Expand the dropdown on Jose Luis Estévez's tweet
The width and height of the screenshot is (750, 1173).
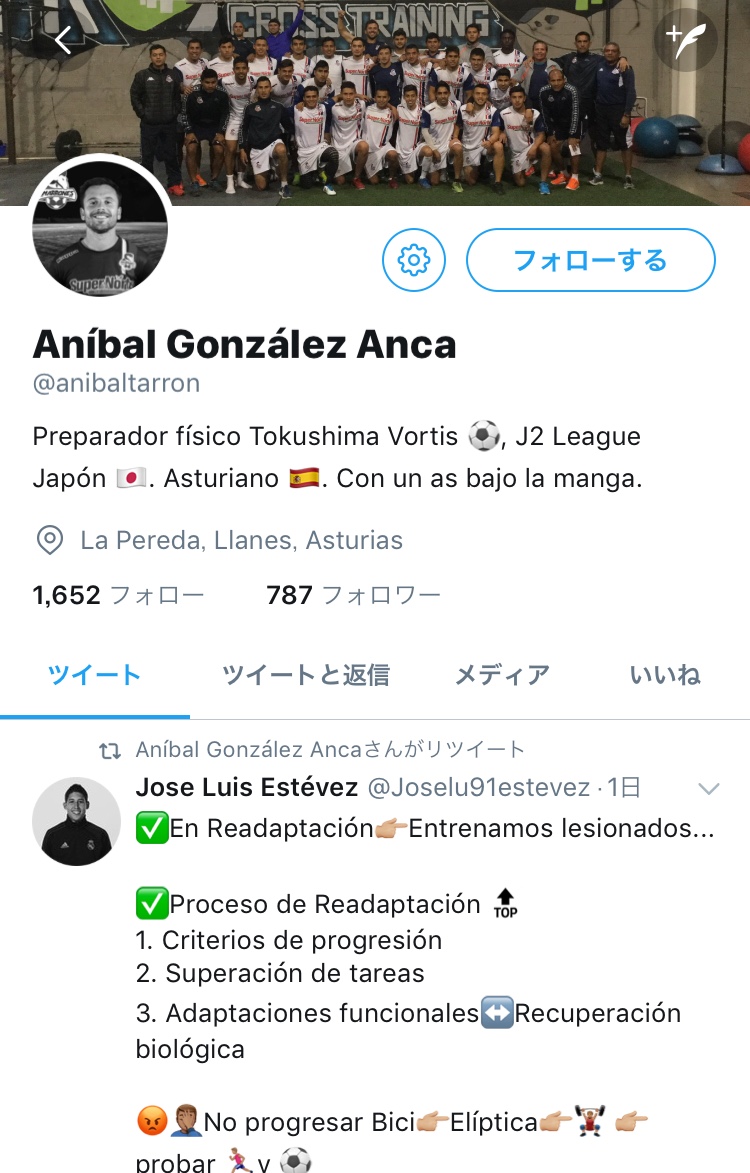click(708, 789)
